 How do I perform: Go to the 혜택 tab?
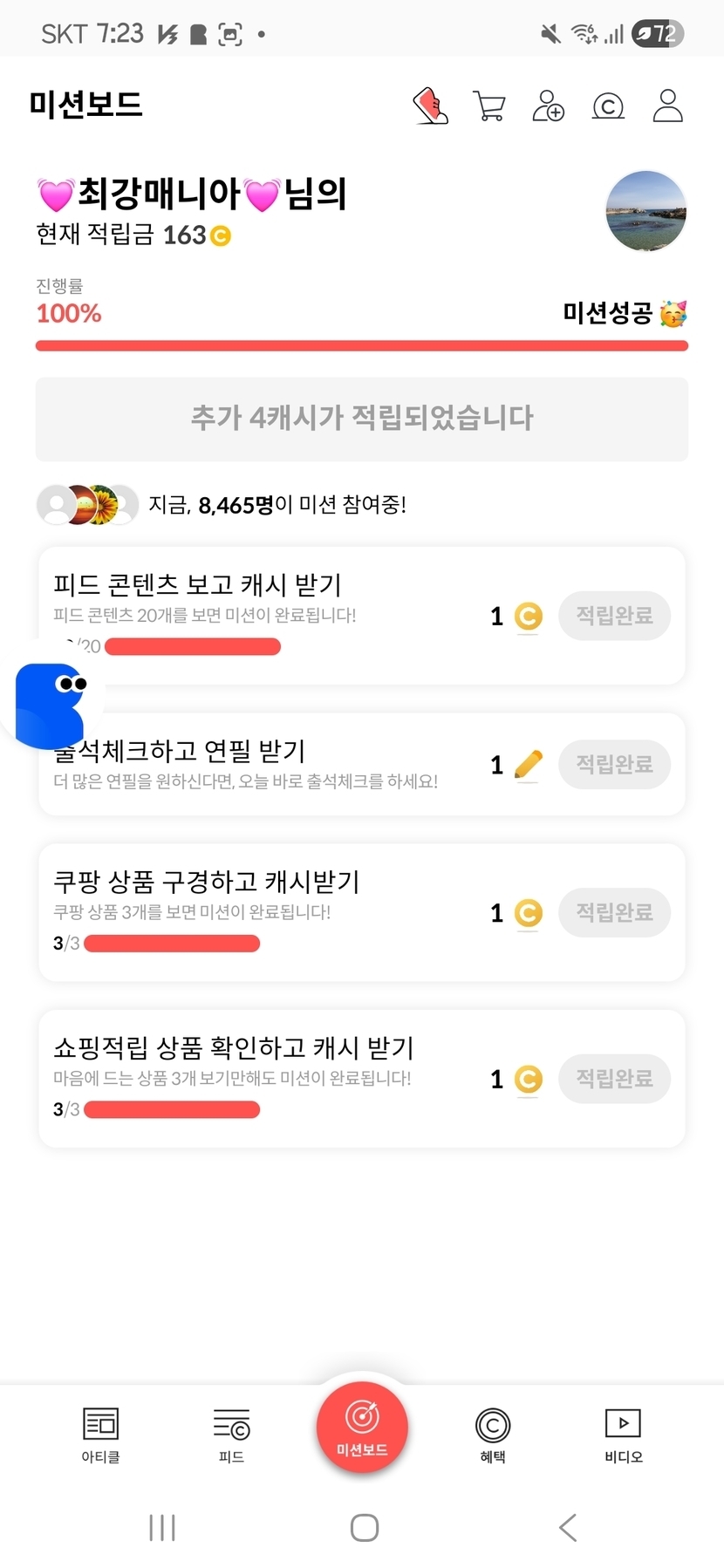[493, 1434]
